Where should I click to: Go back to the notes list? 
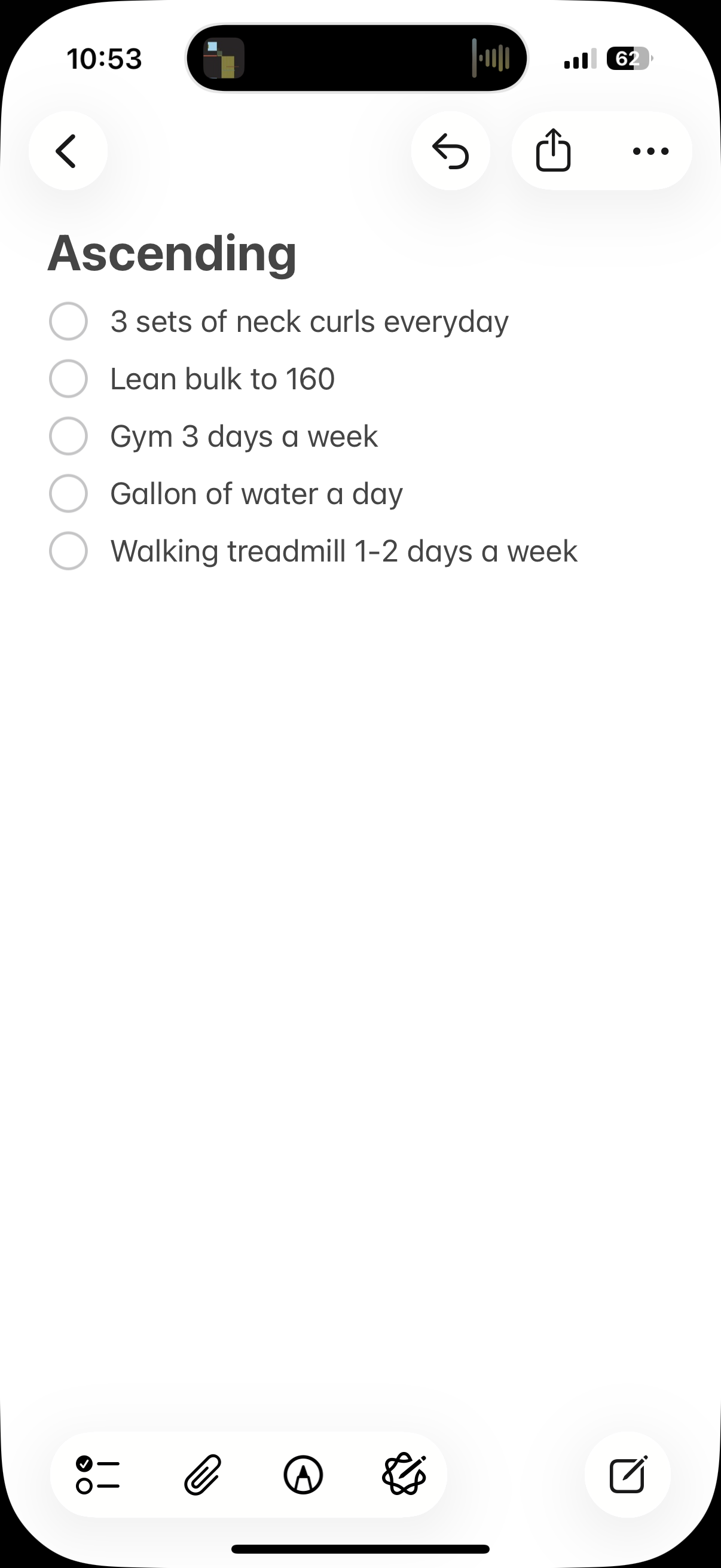pyautogui.click(x=68, y=150)
